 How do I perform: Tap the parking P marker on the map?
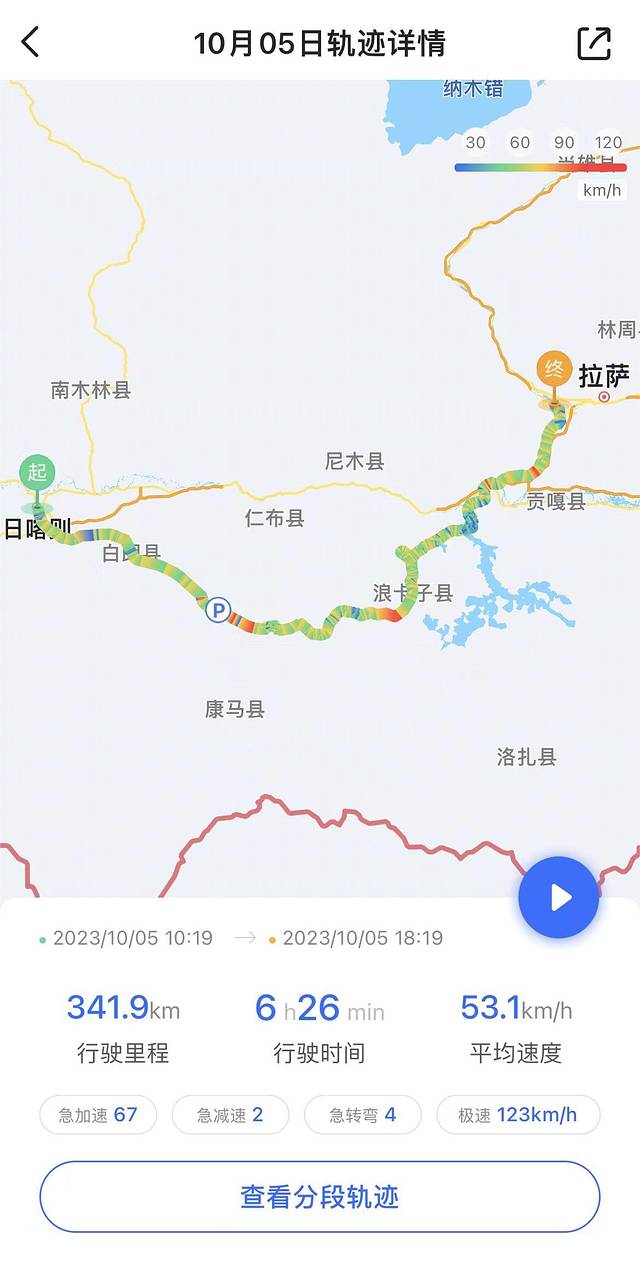click(x=217, y=609)
